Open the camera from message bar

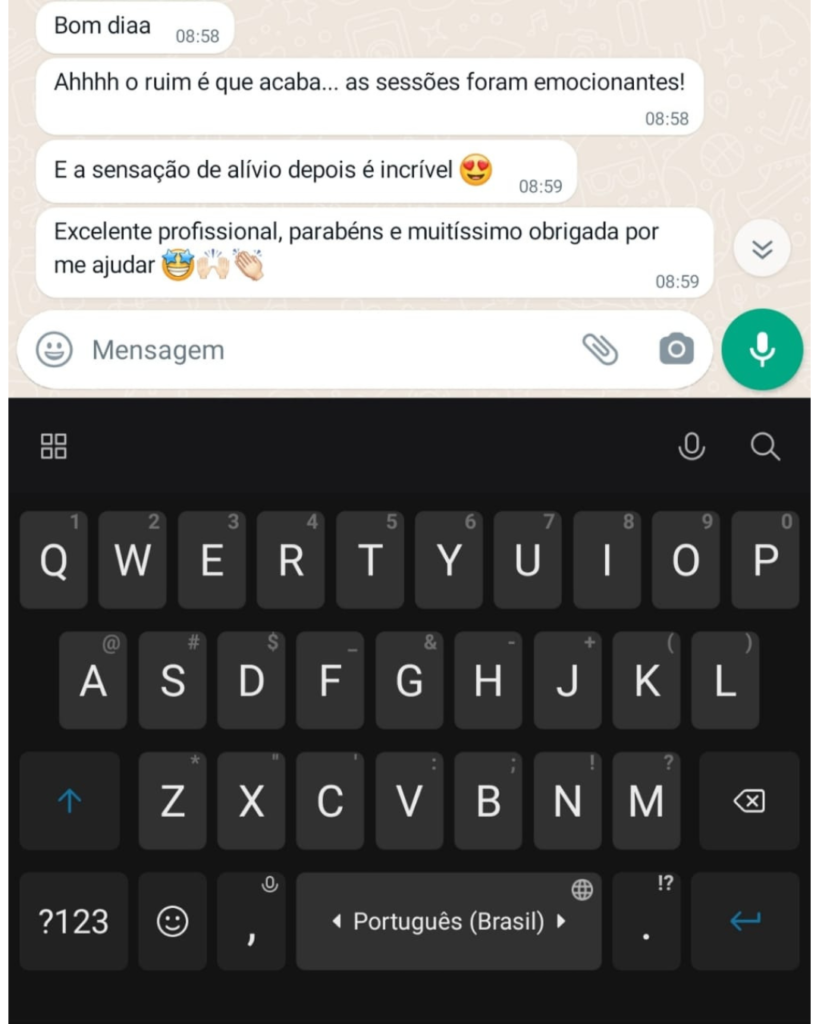click(676, 349)
